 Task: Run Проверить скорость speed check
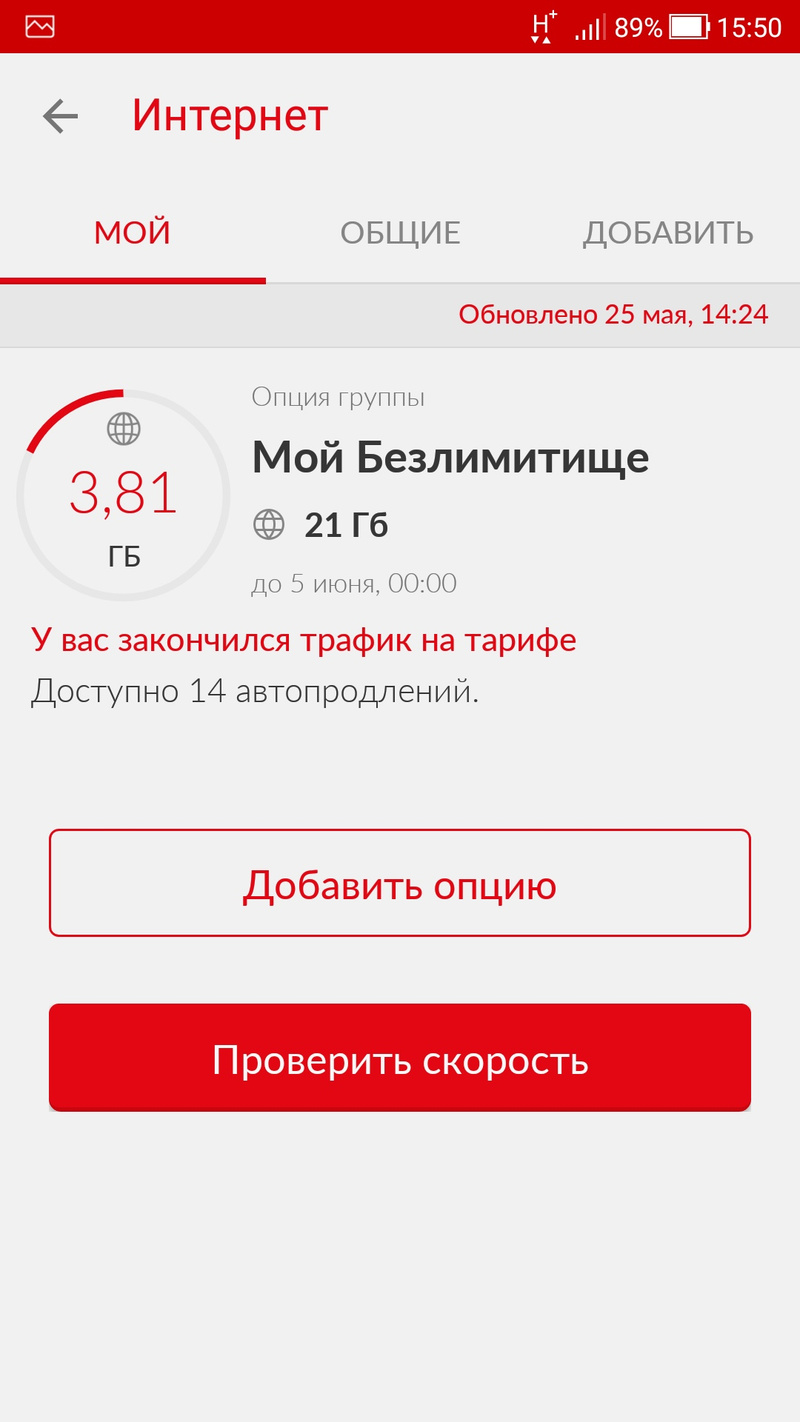point(400,1058)
